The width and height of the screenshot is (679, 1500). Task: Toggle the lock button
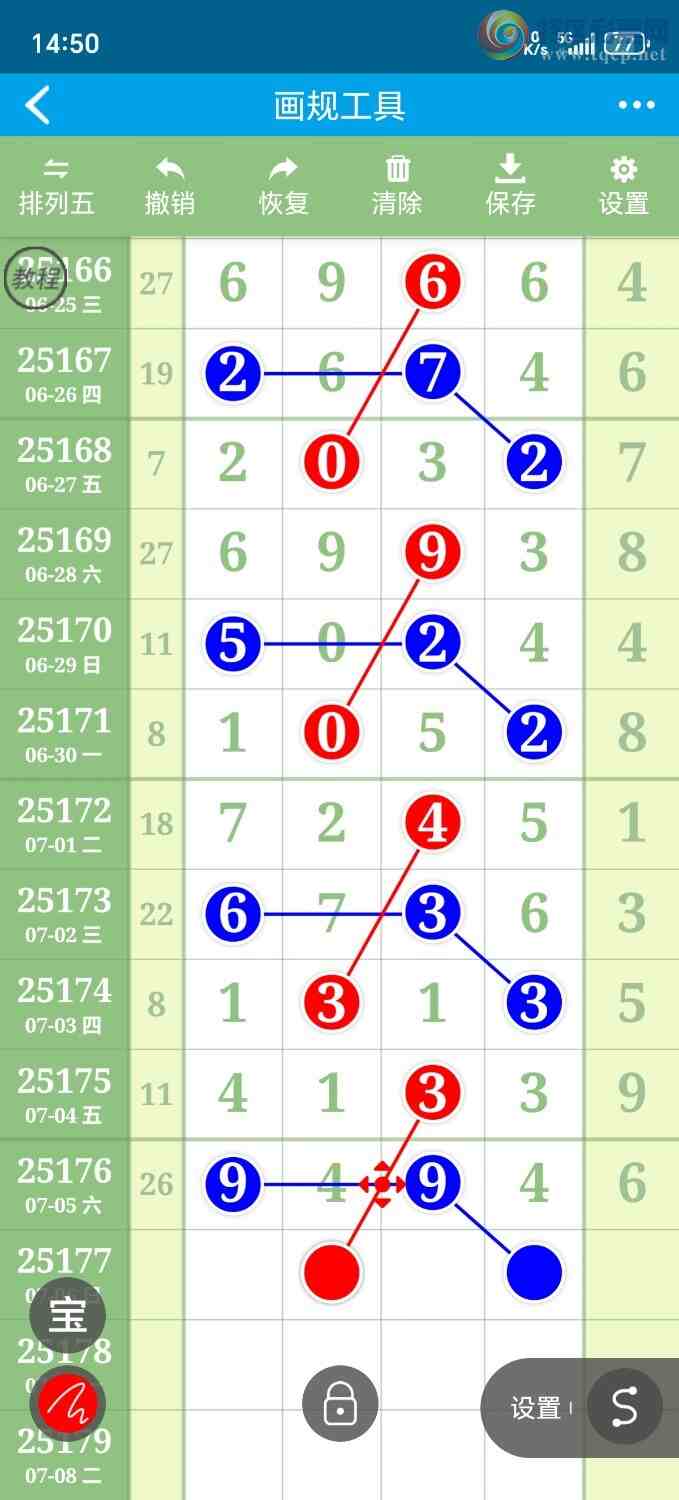[x=340, y=1405]
